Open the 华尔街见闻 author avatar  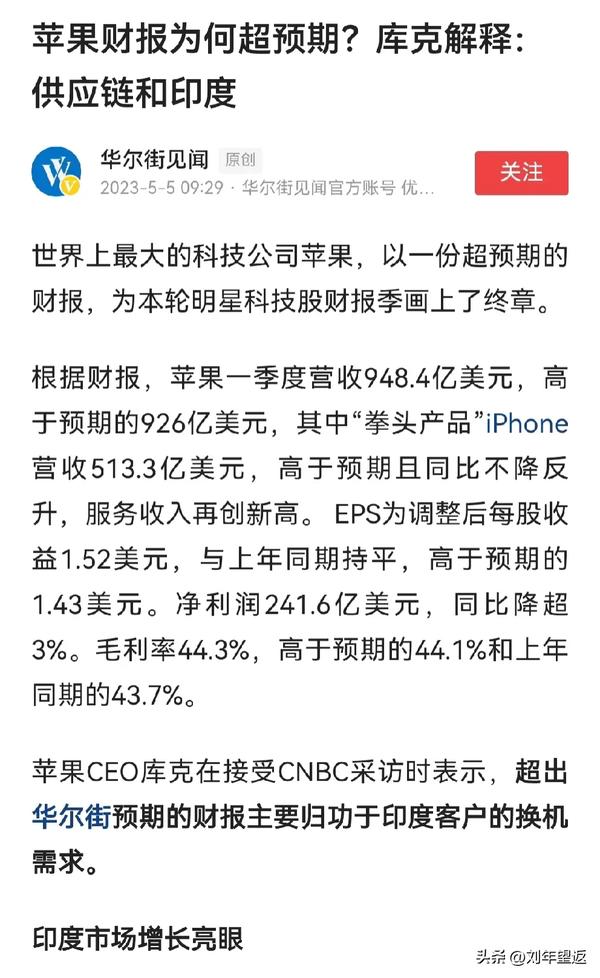click(x=57, y=172)
